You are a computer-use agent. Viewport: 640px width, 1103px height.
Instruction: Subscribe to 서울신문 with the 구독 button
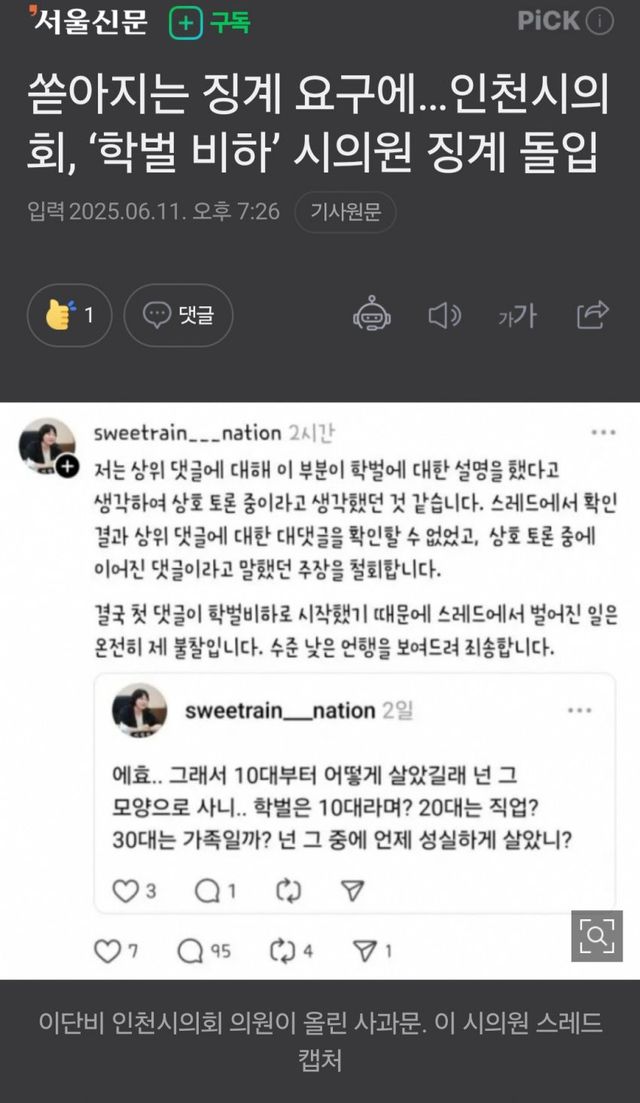[209, 24]
